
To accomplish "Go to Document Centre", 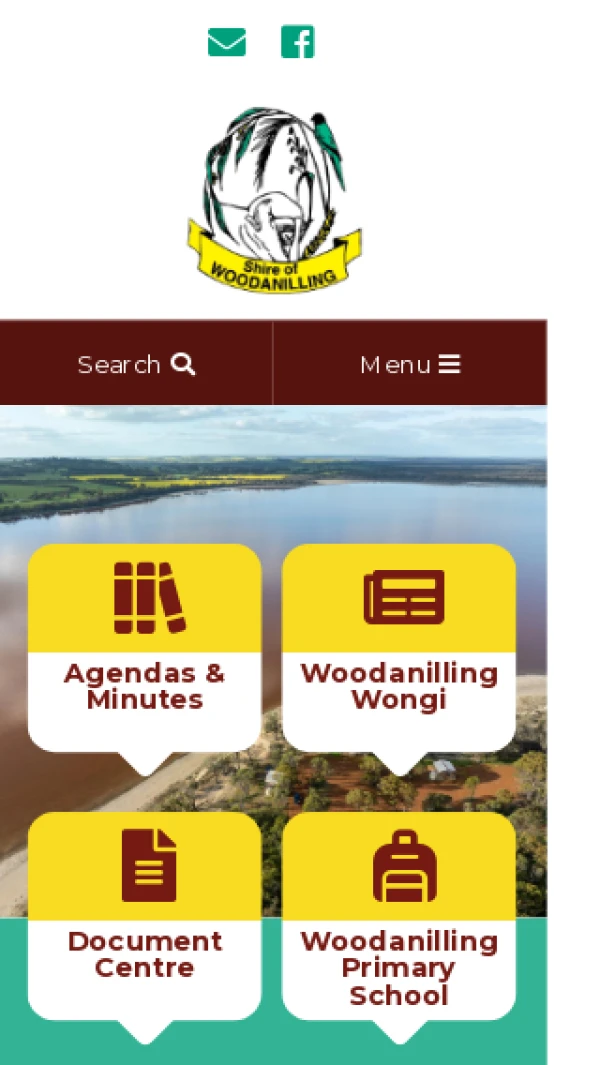I will [145, 915].
